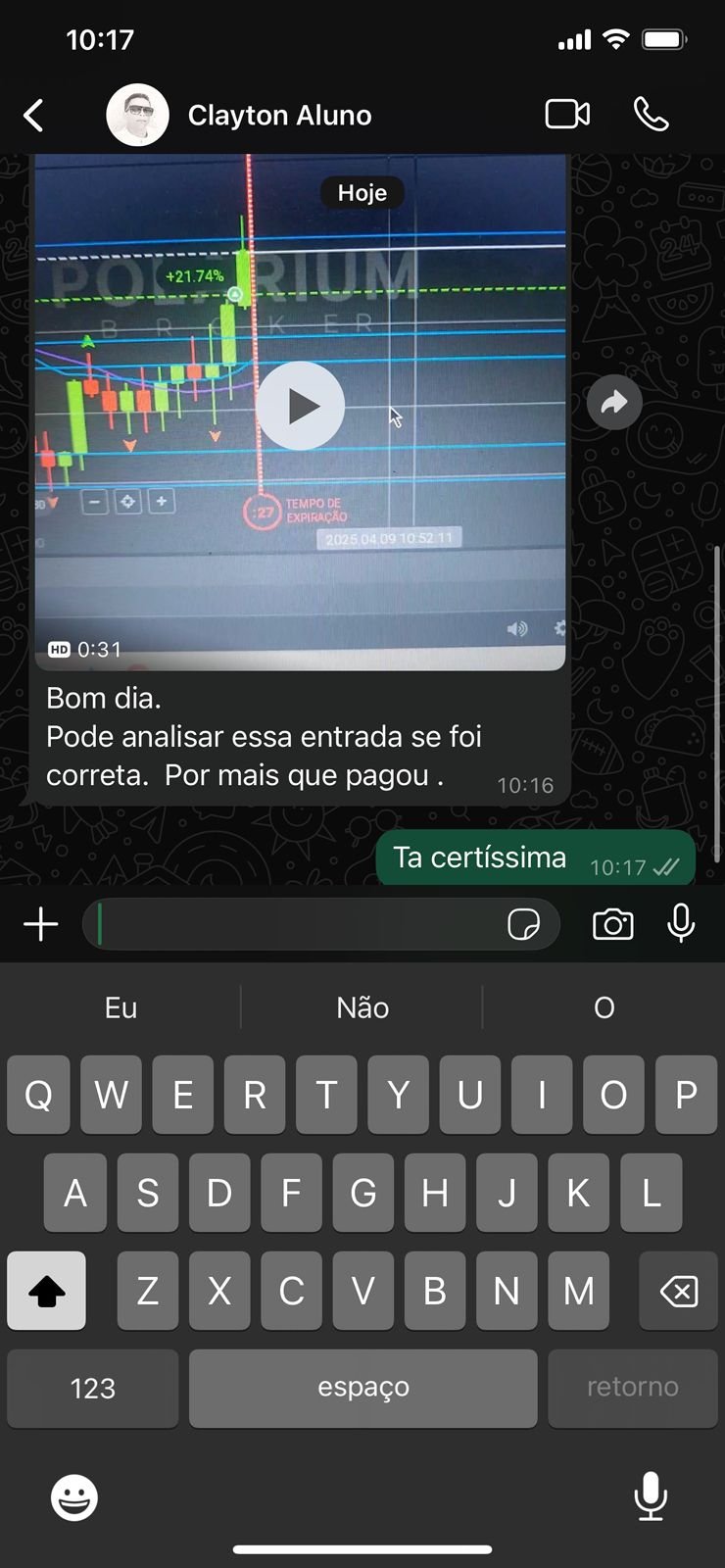The image size is (725, 1568).
Task: Start a video call with Clayton Aluno
Action: [x=566, y=114]
